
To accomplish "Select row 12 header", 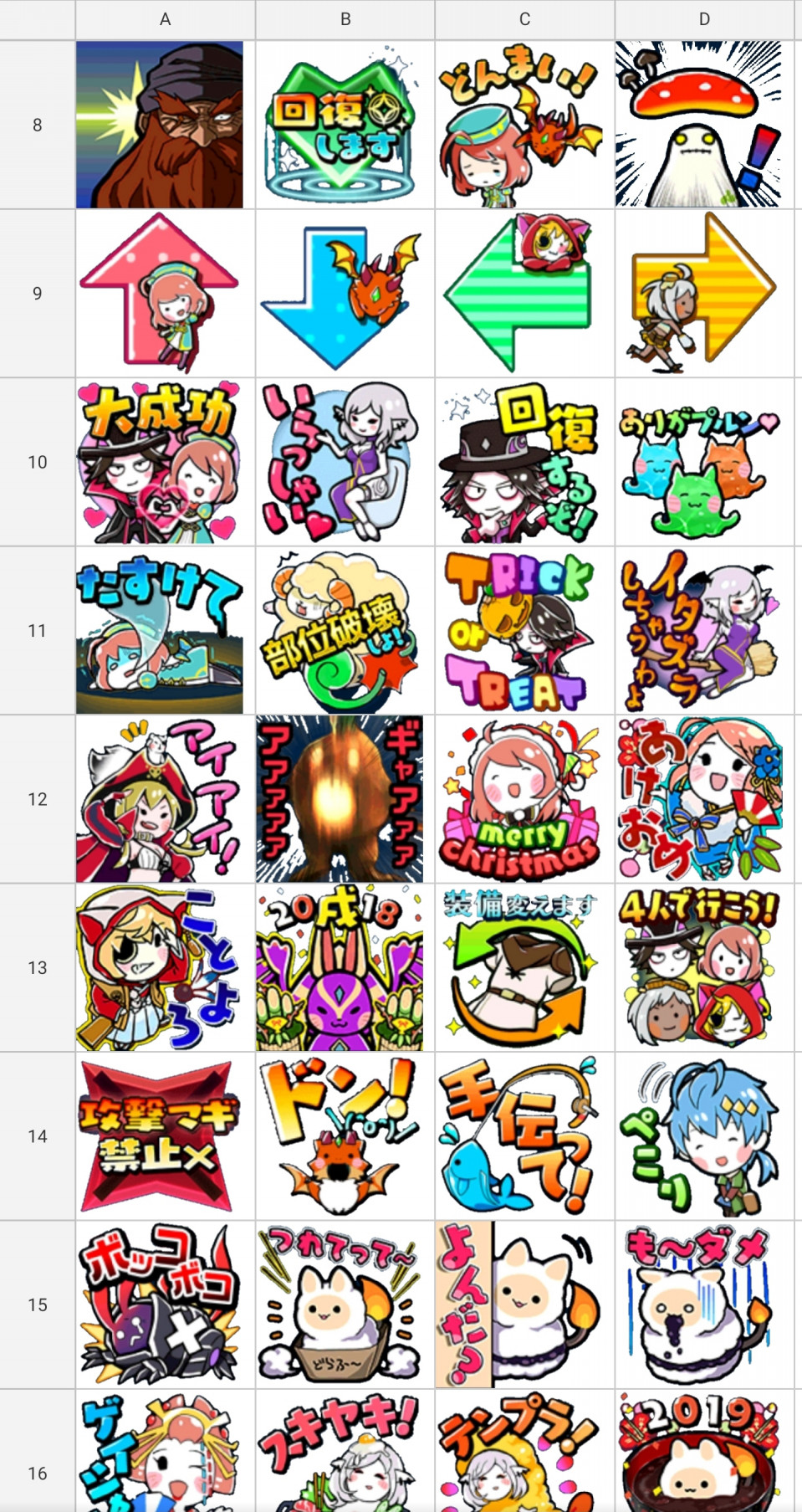I will (x=37, y=799).
